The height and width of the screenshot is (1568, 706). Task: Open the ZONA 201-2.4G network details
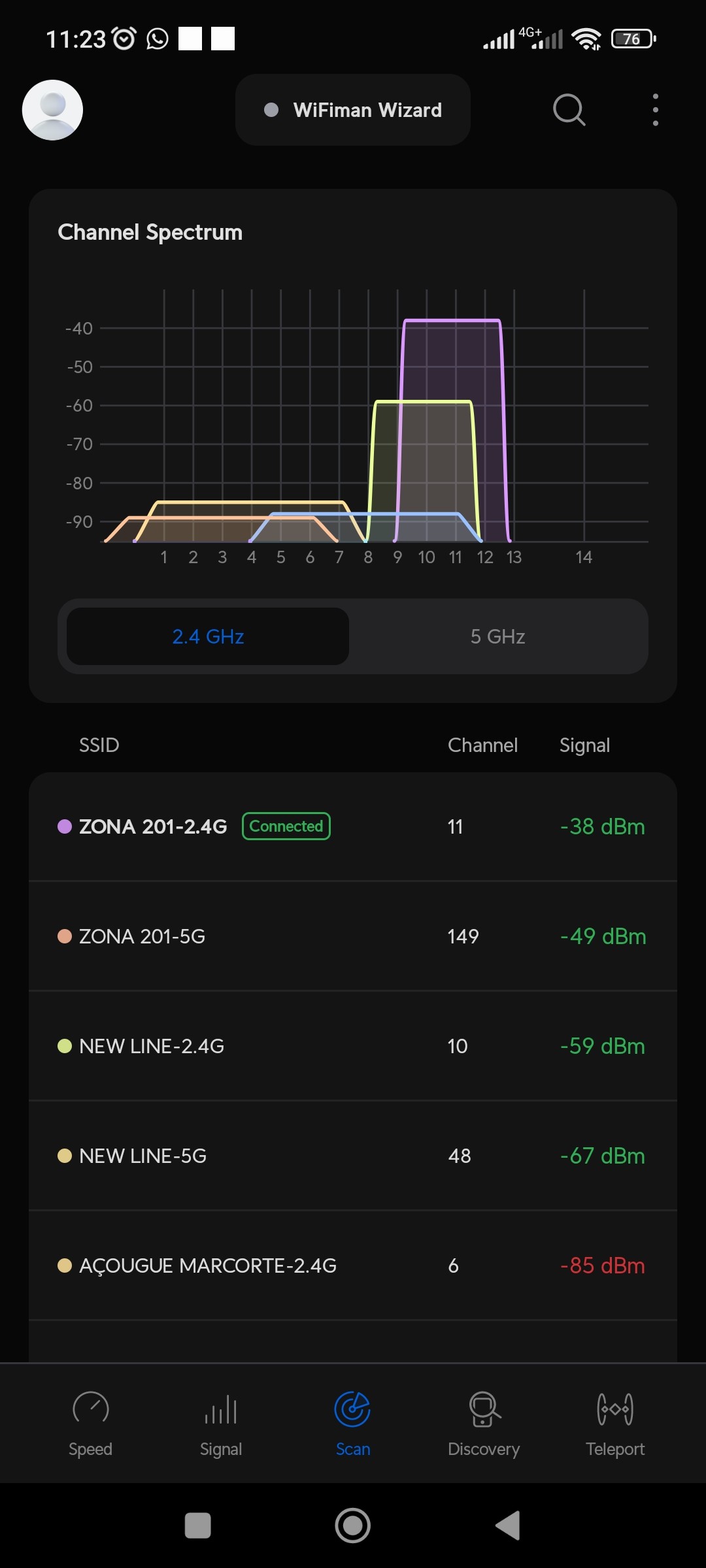click(x=353, y=827)
